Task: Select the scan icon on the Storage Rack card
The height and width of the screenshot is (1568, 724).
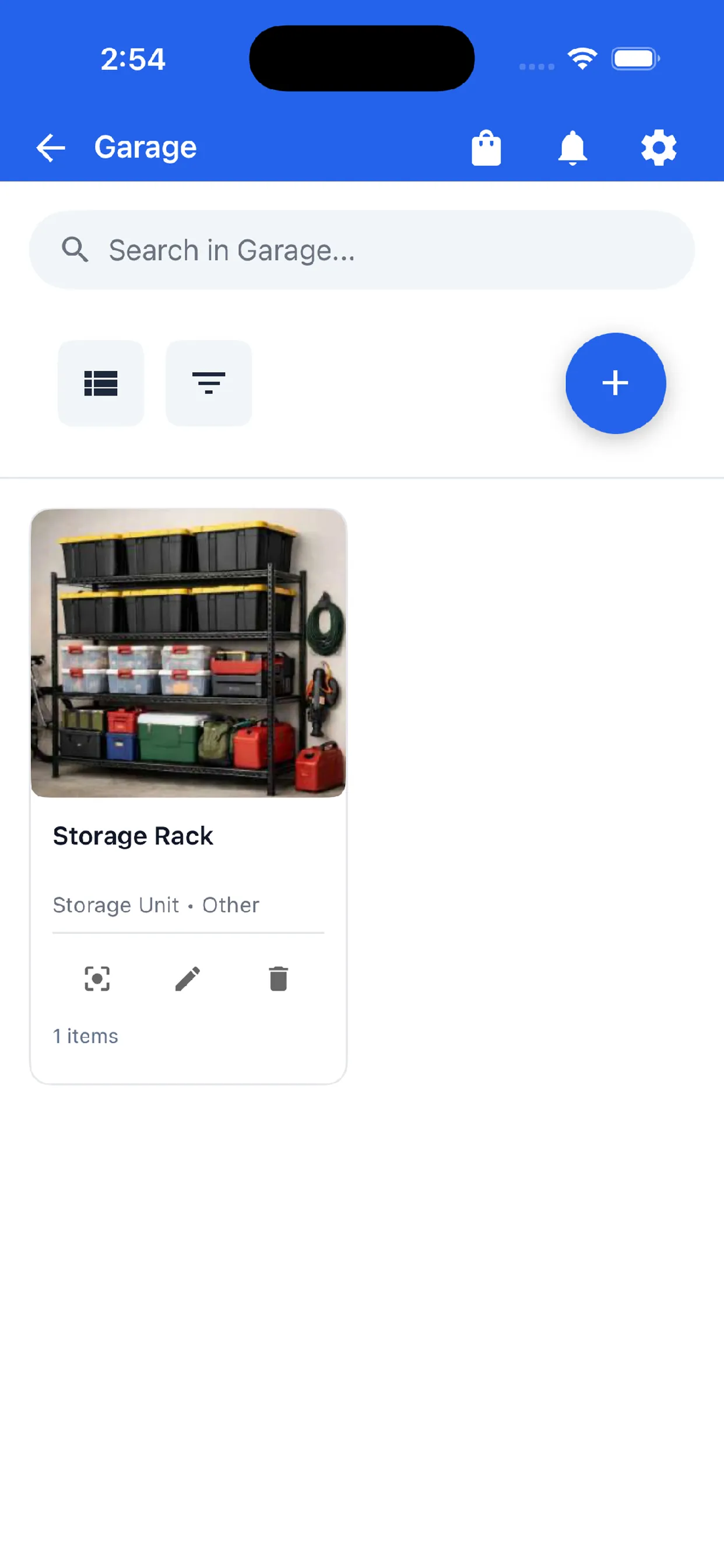Action: 97,979
